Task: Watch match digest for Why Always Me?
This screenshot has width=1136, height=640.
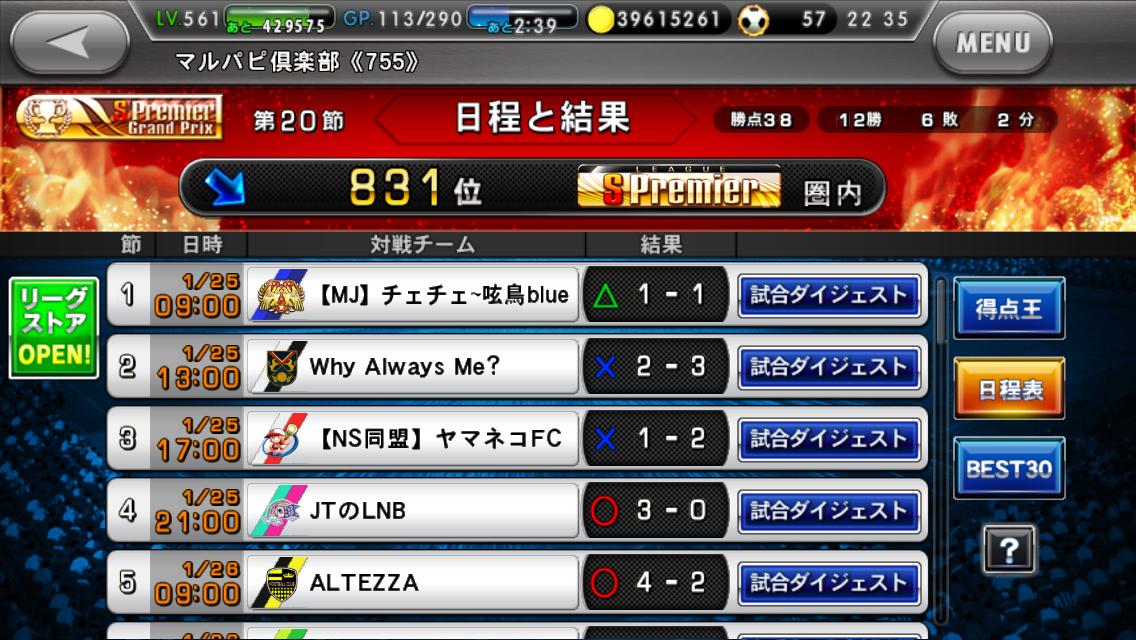Action: click(829, 367)
